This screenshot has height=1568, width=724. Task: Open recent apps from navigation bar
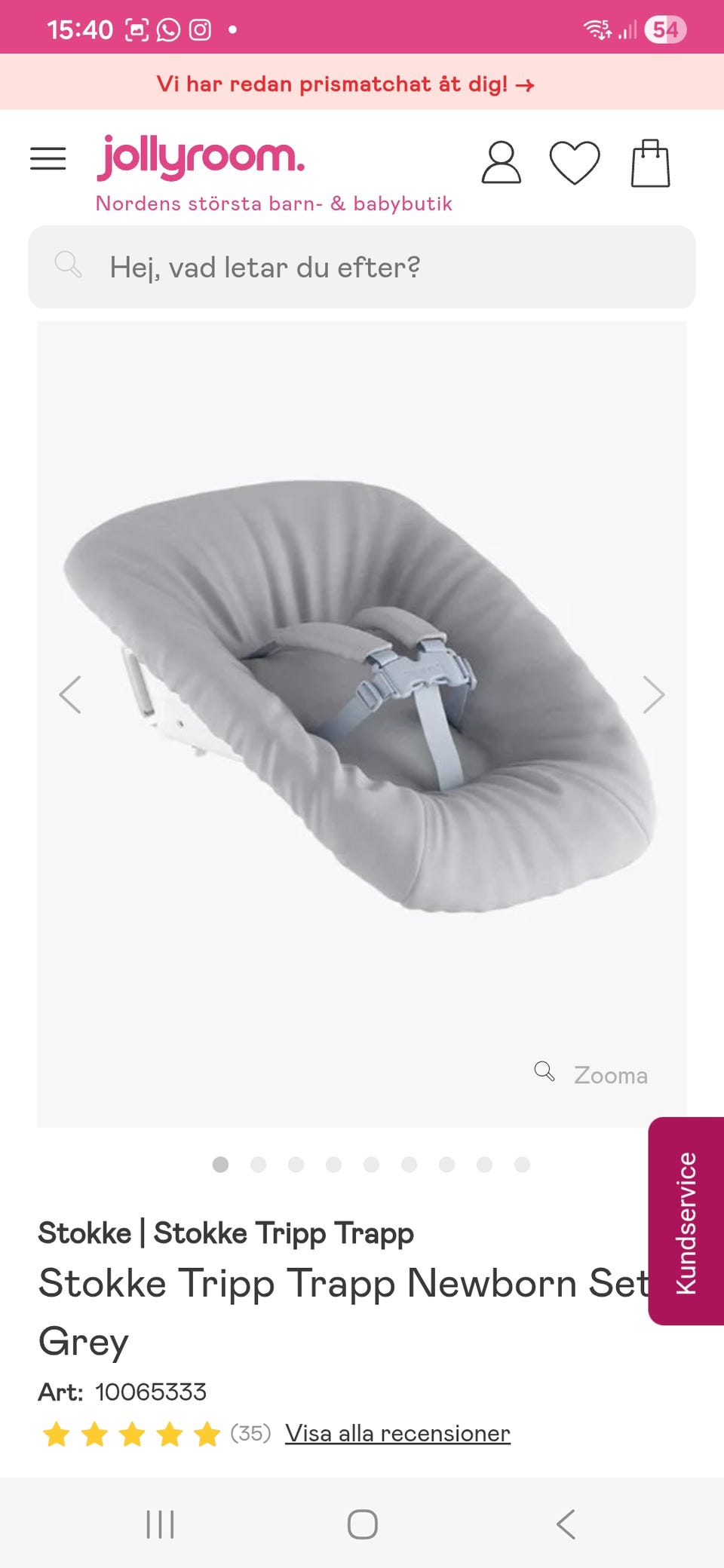click(160, 1524)
